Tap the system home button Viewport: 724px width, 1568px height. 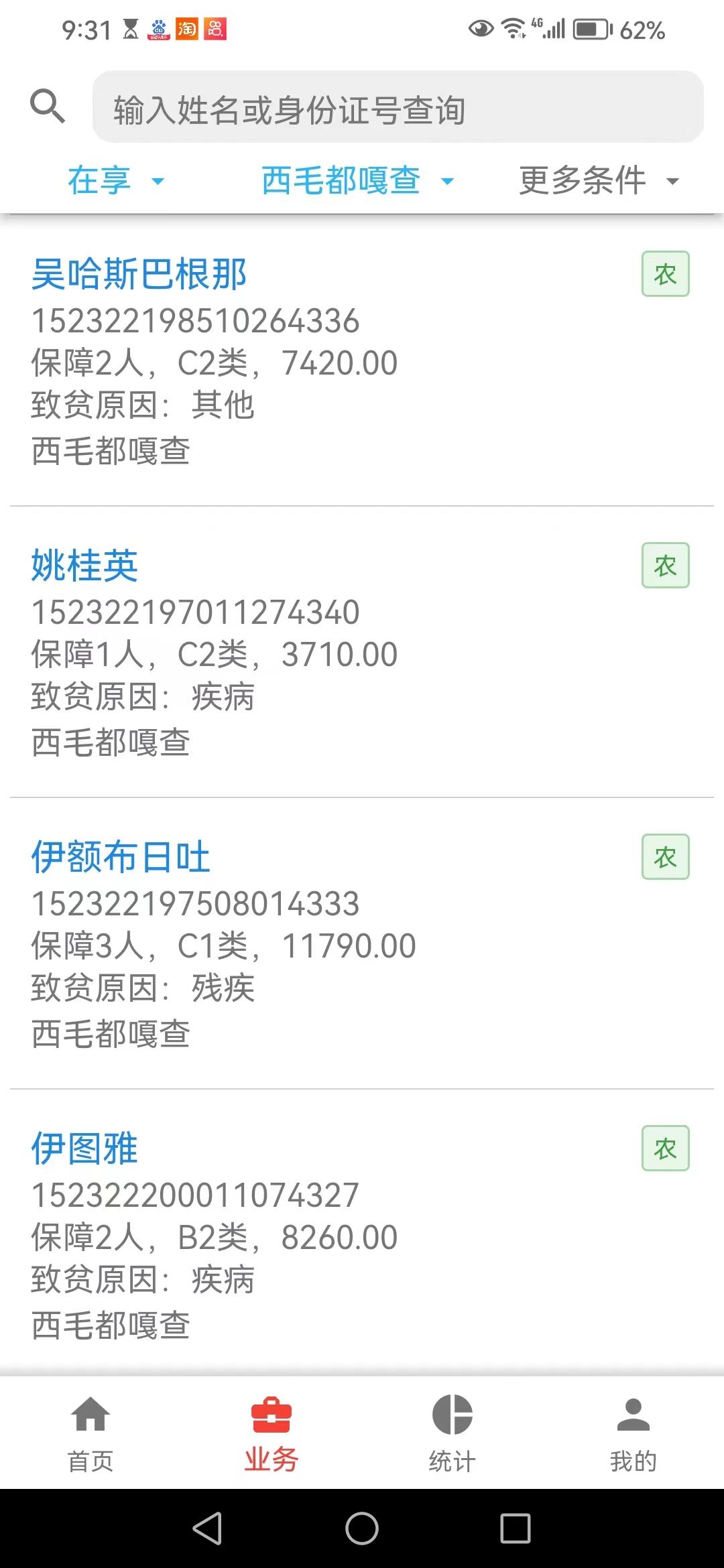[362, 1528]
